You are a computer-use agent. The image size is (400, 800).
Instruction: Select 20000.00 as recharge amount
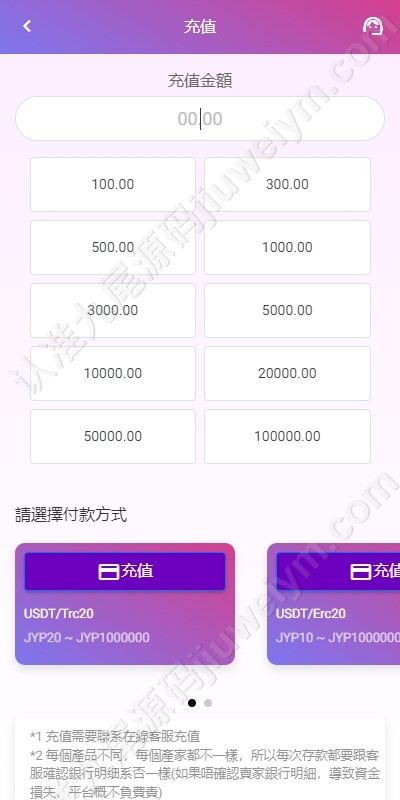[287, 373]
